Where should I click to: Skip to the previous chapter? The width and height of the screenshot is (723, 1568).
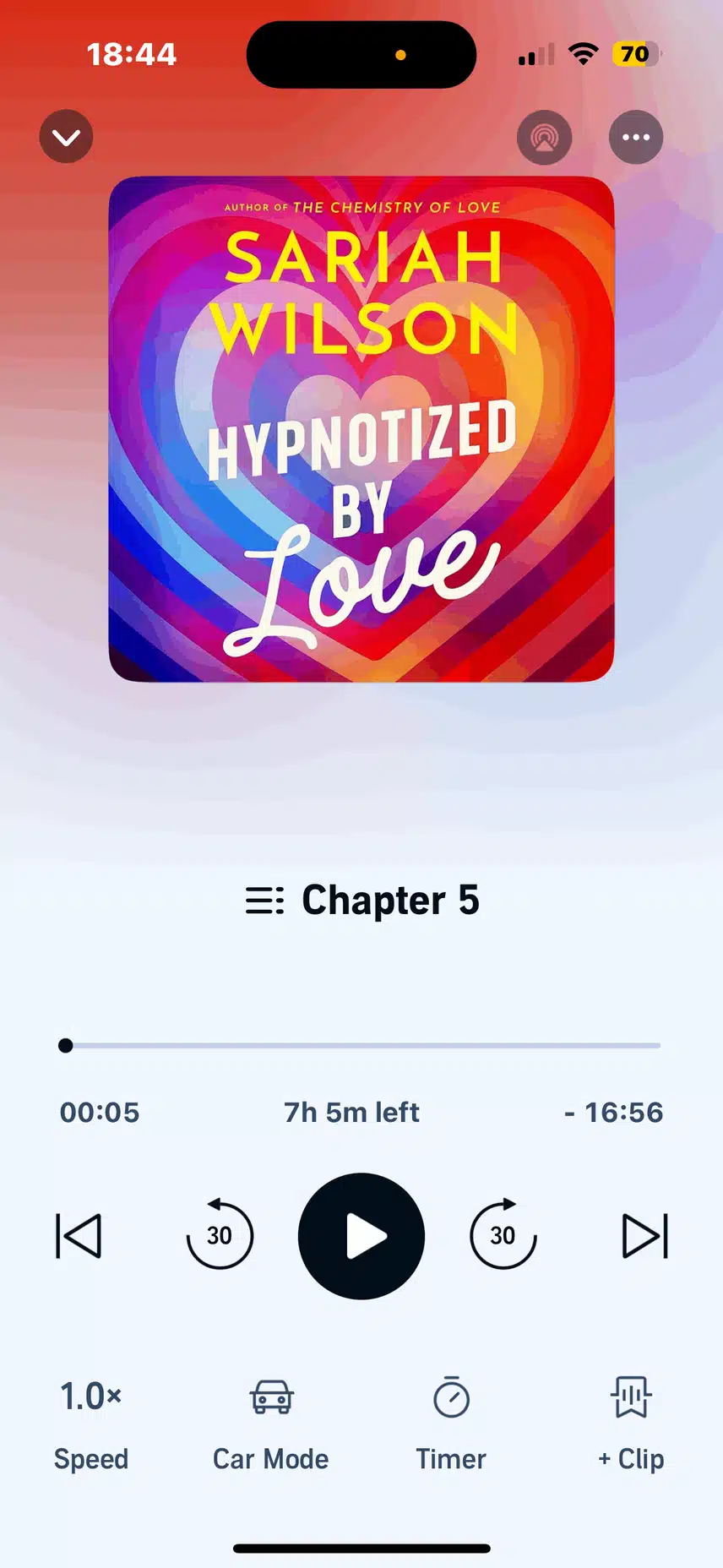(x=79, y=1236)
